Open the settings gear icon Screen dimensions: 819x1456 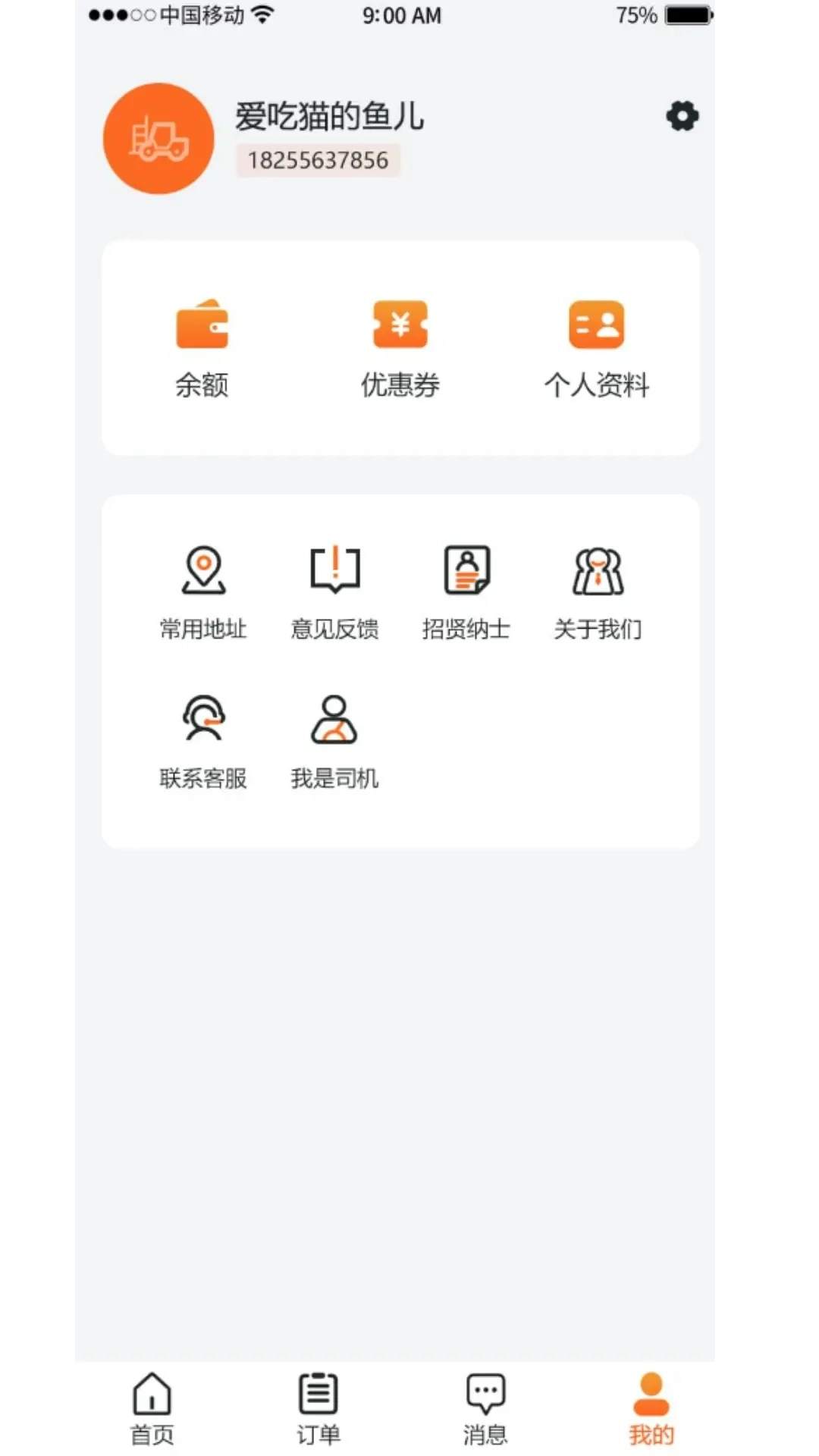[x=681, y=116]
